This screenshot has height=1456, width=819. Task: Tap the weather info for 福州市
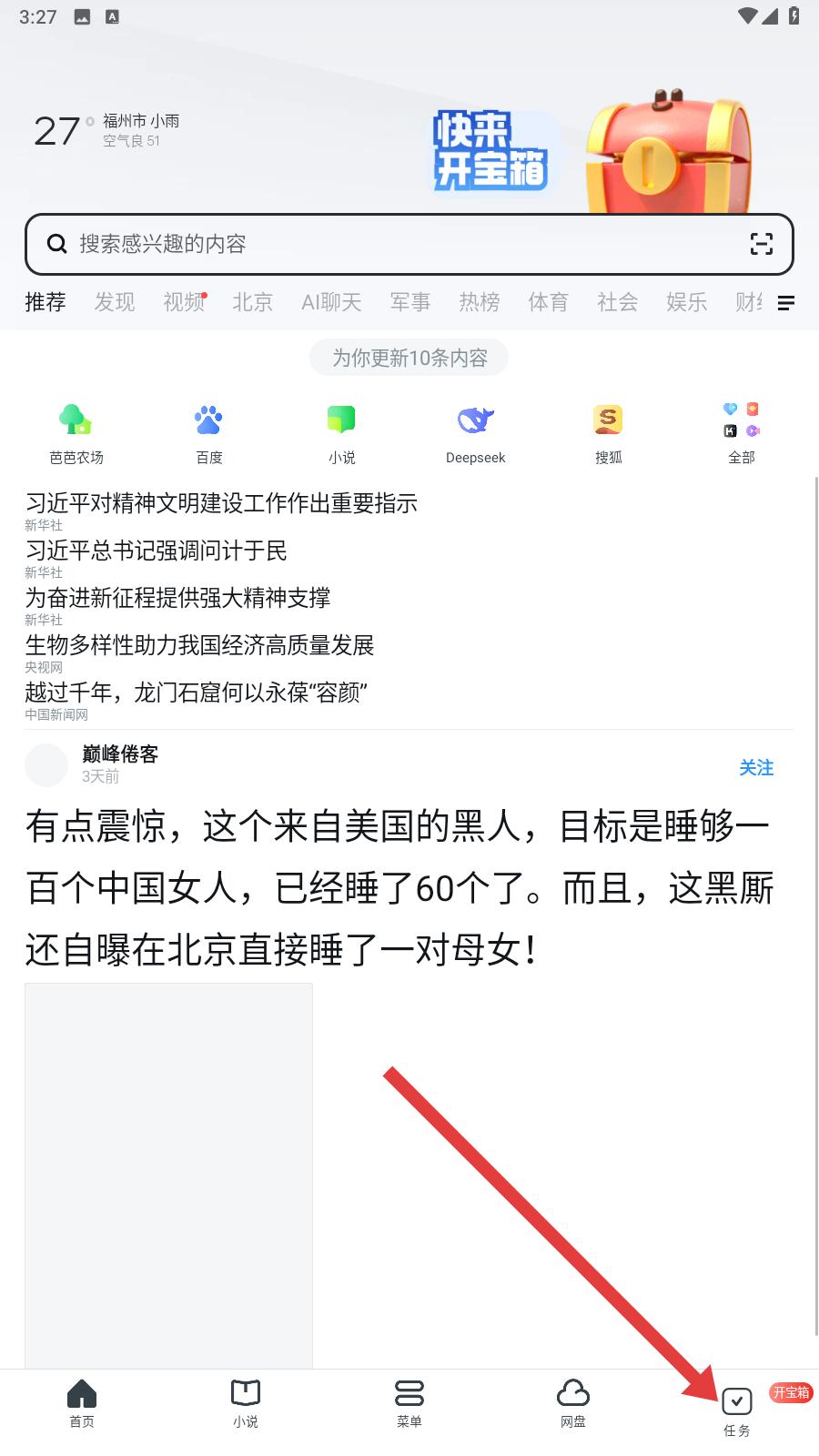pos(107,130)
